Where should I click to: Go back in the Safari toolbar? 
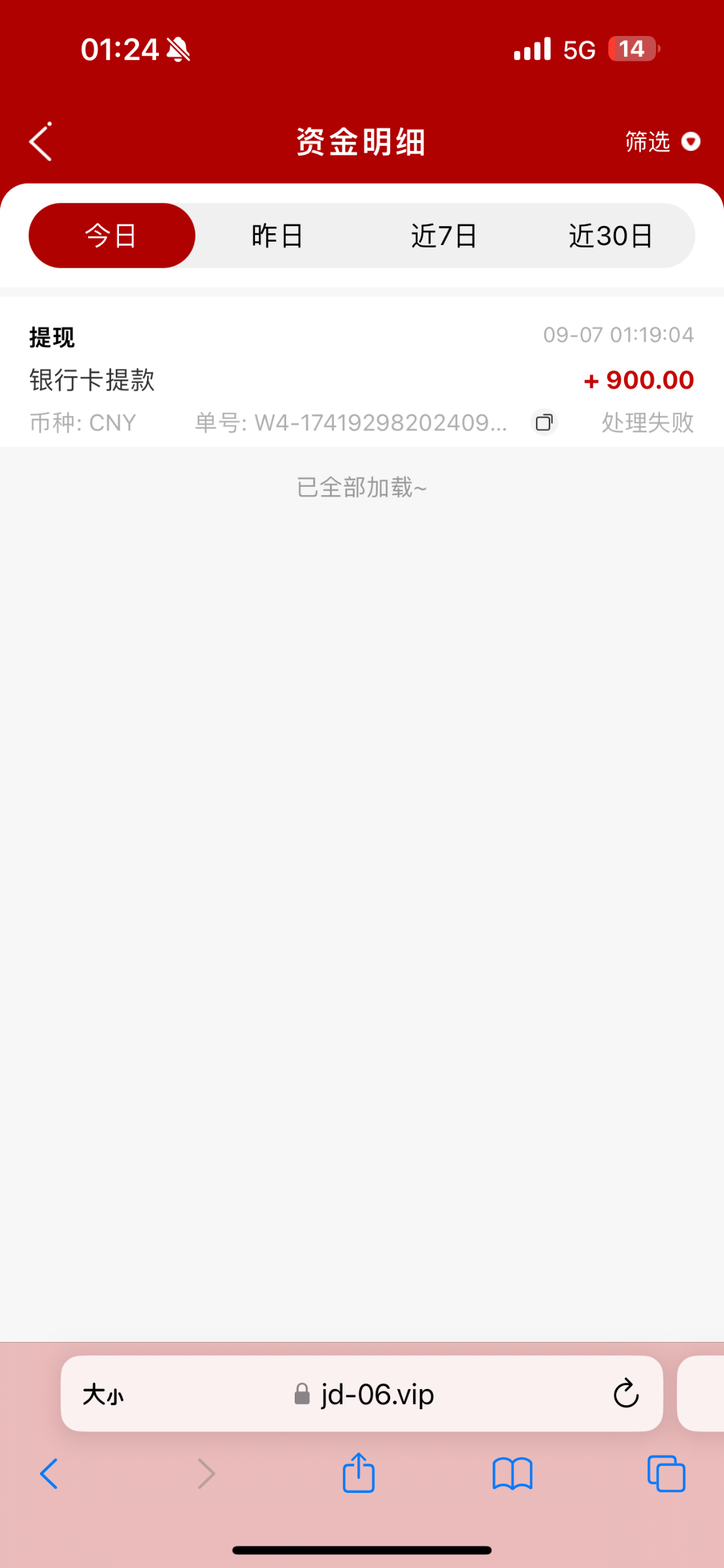[49, 1473]
